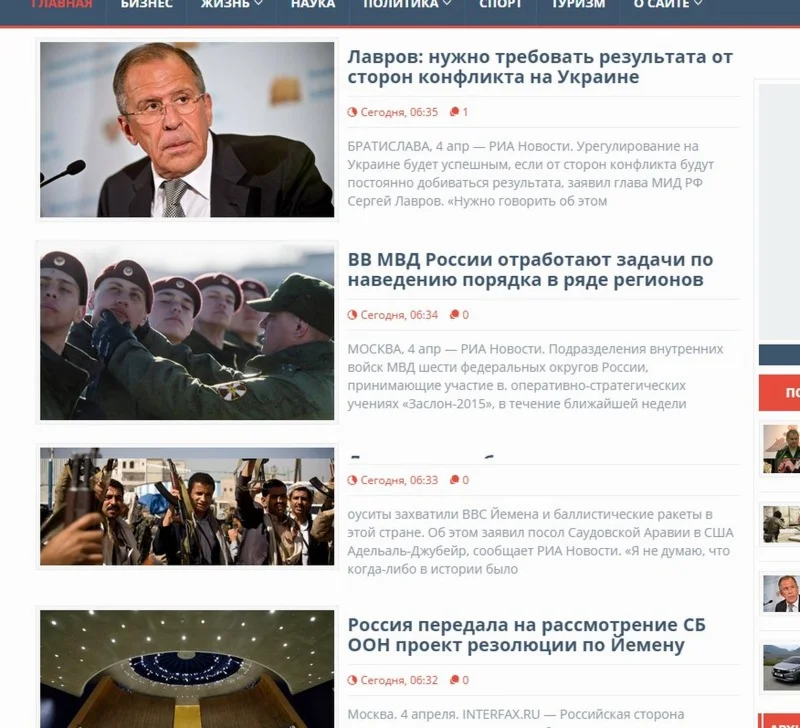Viewport: 800px width, 728px height.
Task: Open the ГЛАВНАЯ navigation tab
Action: 60,5
